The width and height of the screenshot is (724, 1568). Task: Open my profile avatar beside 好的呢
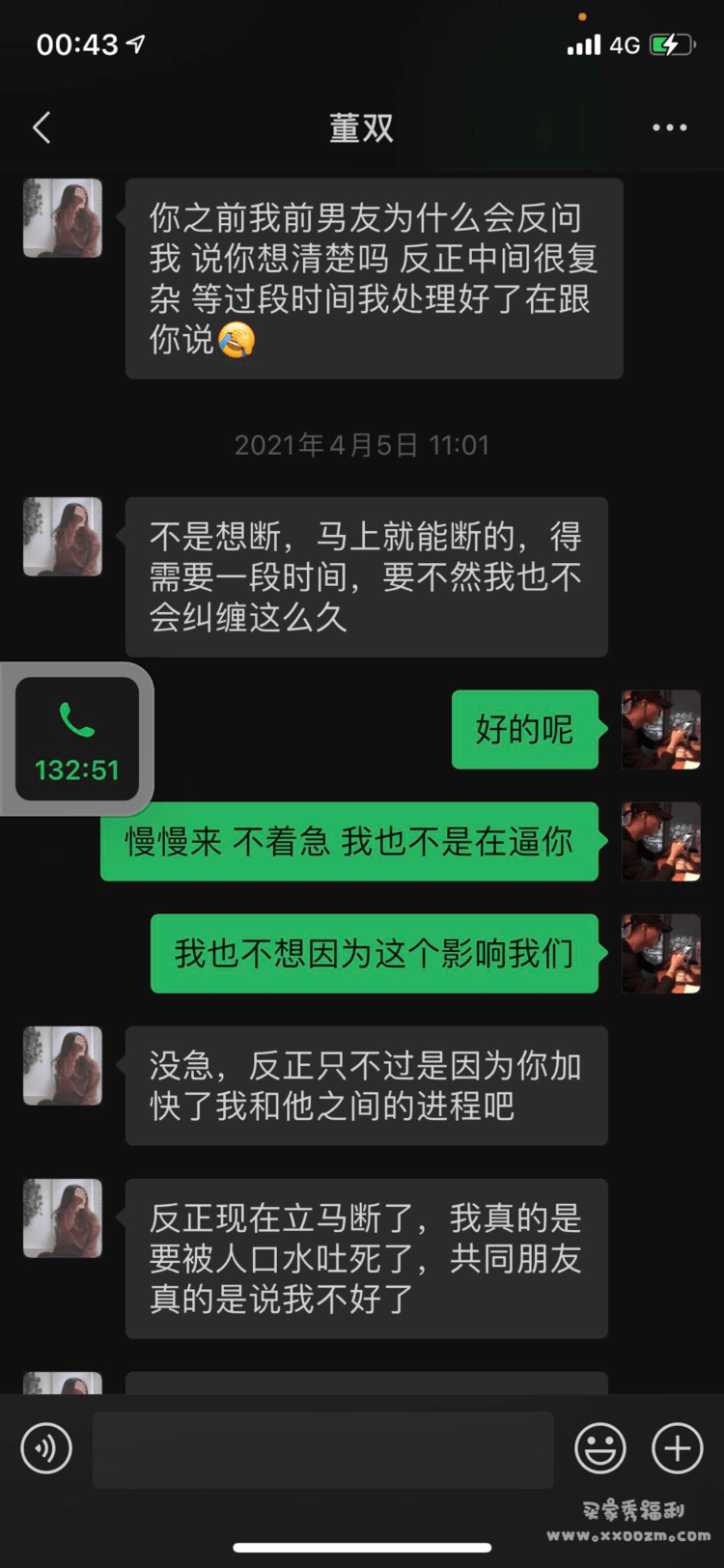660,729
